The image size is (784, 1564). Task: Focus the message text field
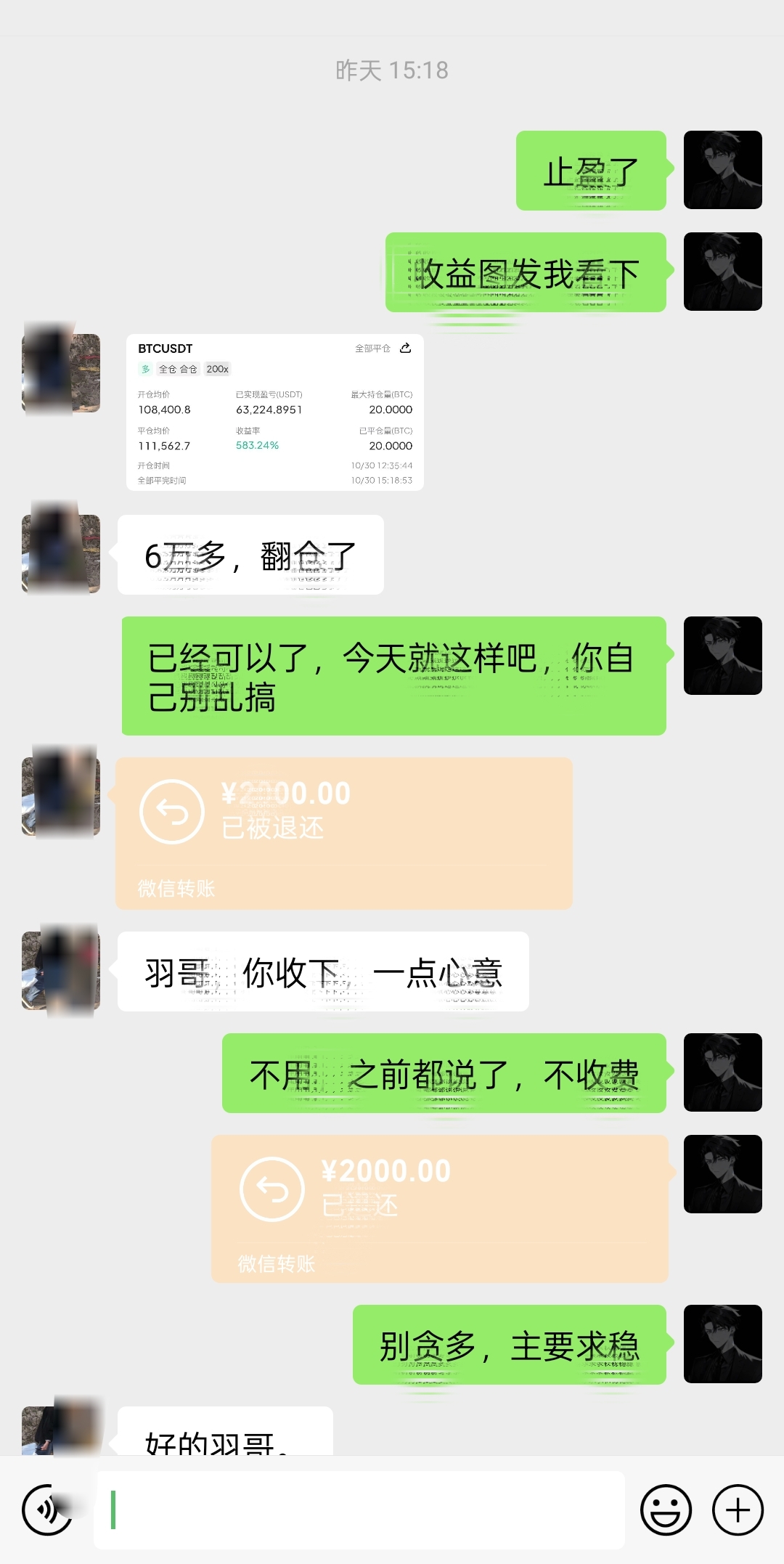(x=360, y=1510)
